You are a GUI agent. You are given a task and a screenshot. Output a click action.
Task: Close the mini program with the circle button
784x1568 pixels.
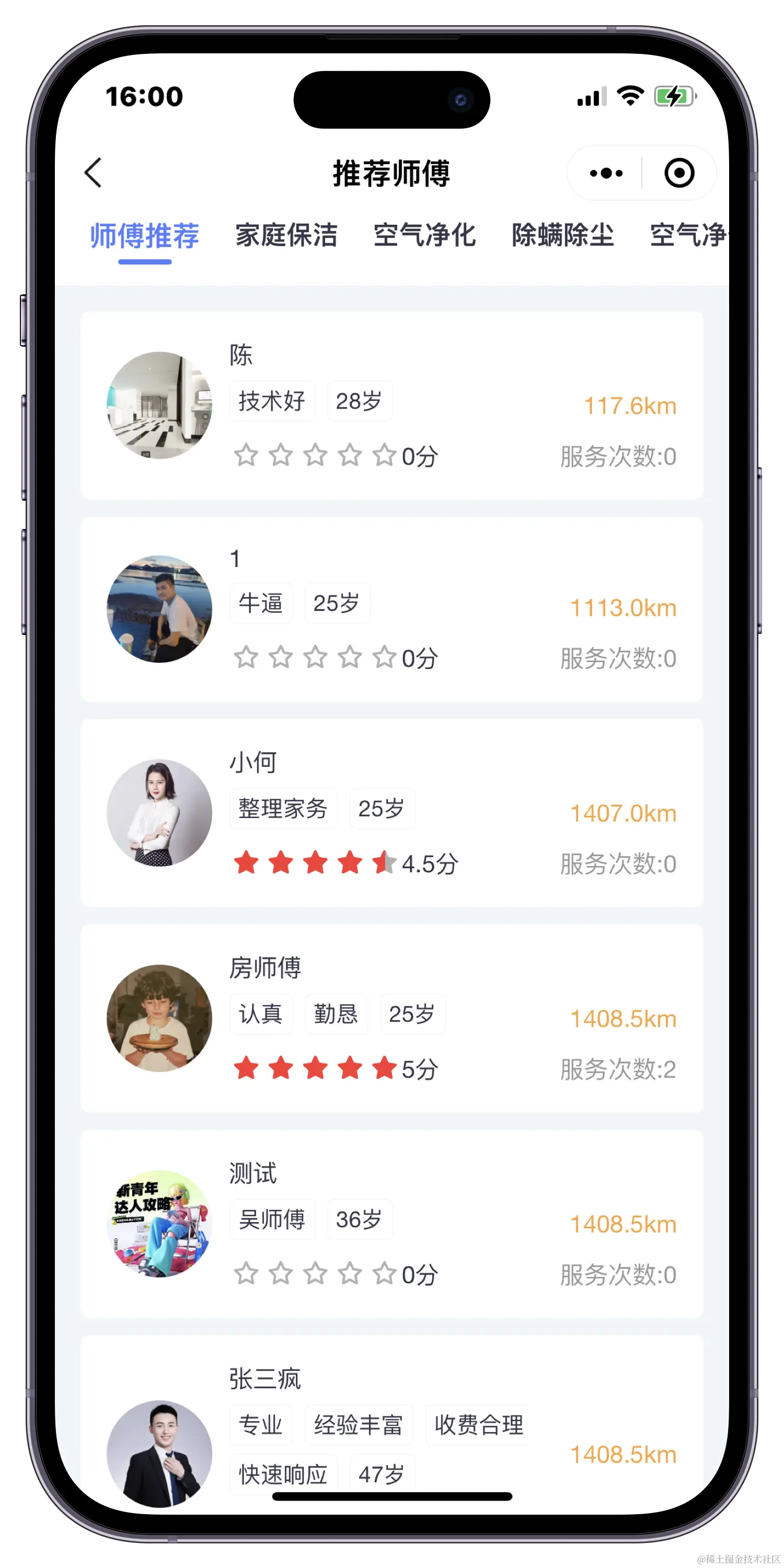(679, 174)
